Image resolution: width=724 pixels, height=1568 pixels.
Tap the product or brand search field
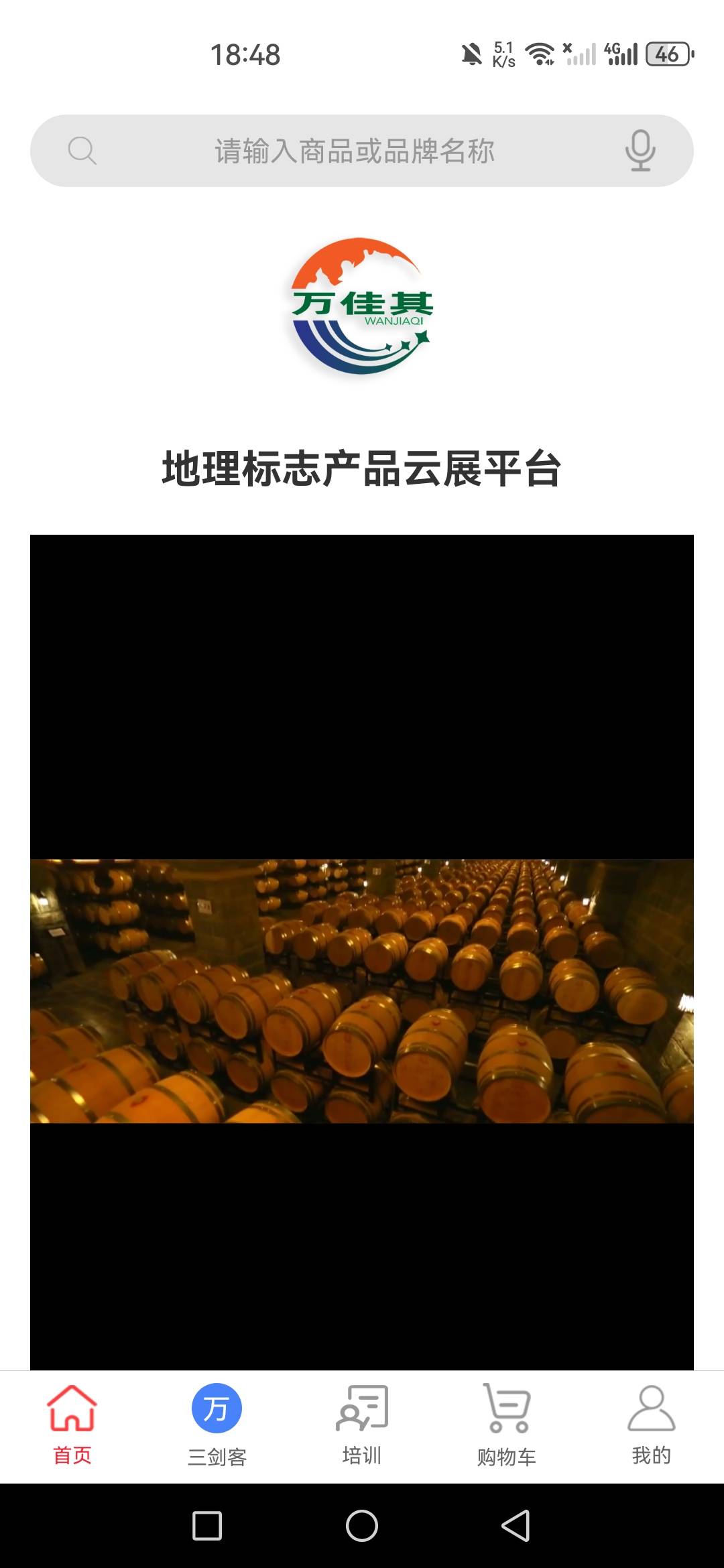pos(354,151)
